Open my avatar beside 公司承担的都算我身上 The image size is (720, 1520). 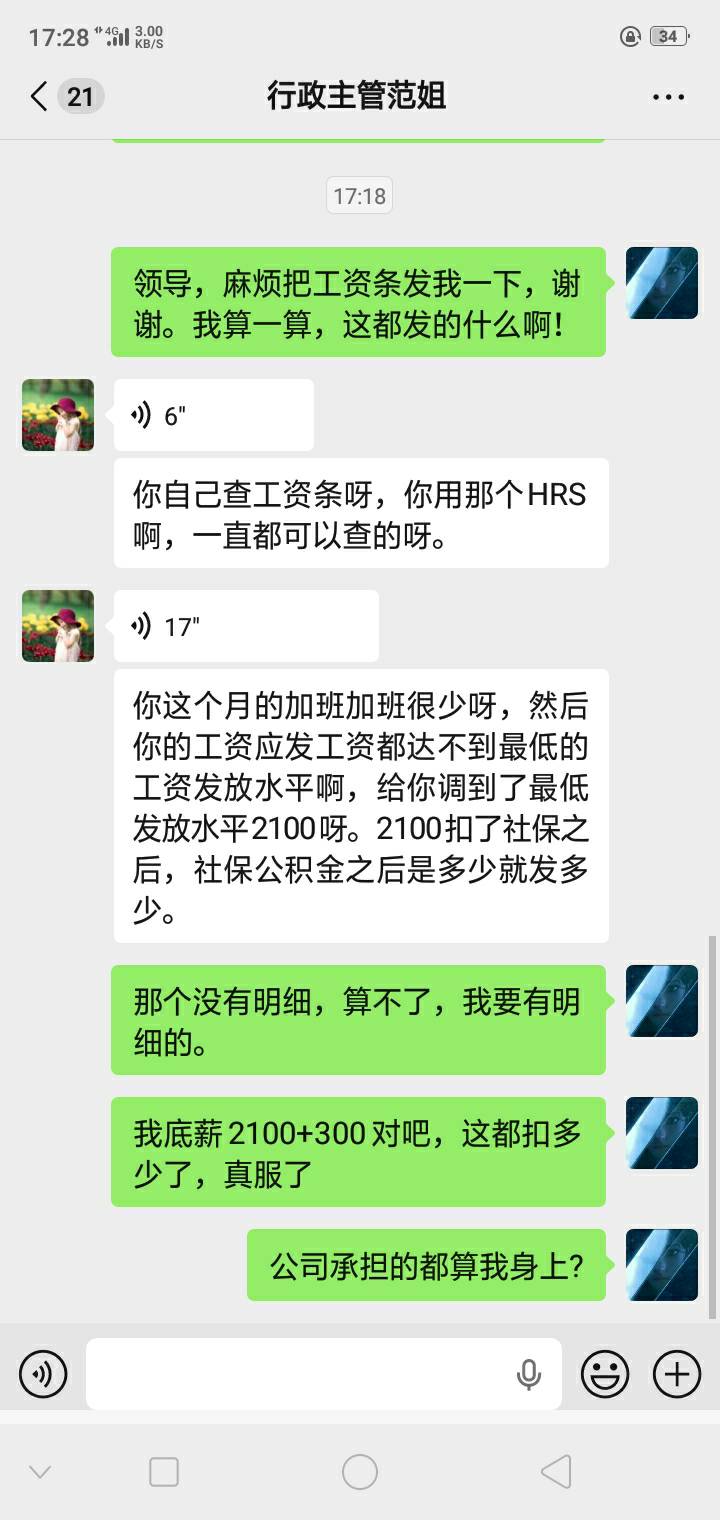coord(662,1265)
